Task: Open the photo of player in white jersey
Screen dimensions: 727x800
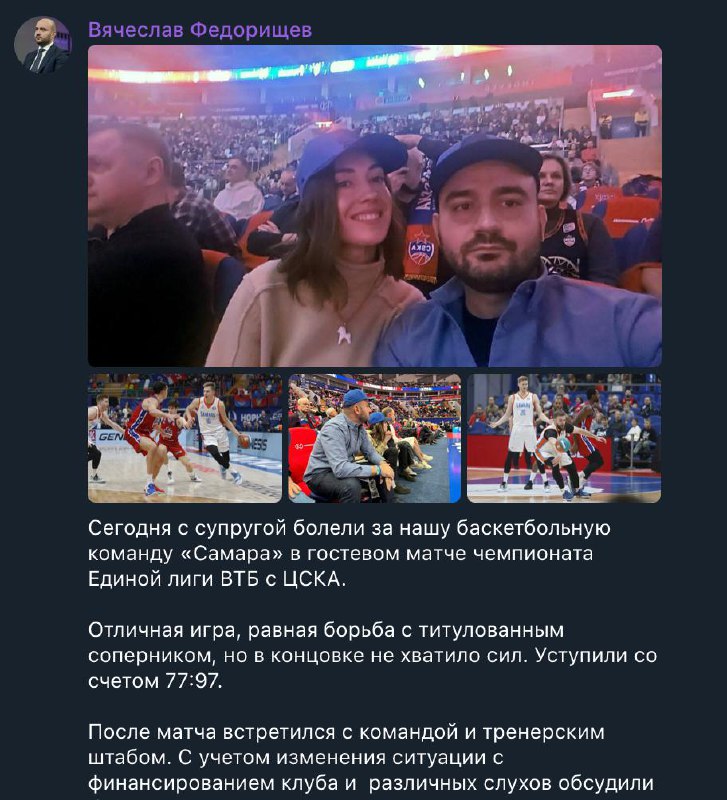Action: coord(564,438)
